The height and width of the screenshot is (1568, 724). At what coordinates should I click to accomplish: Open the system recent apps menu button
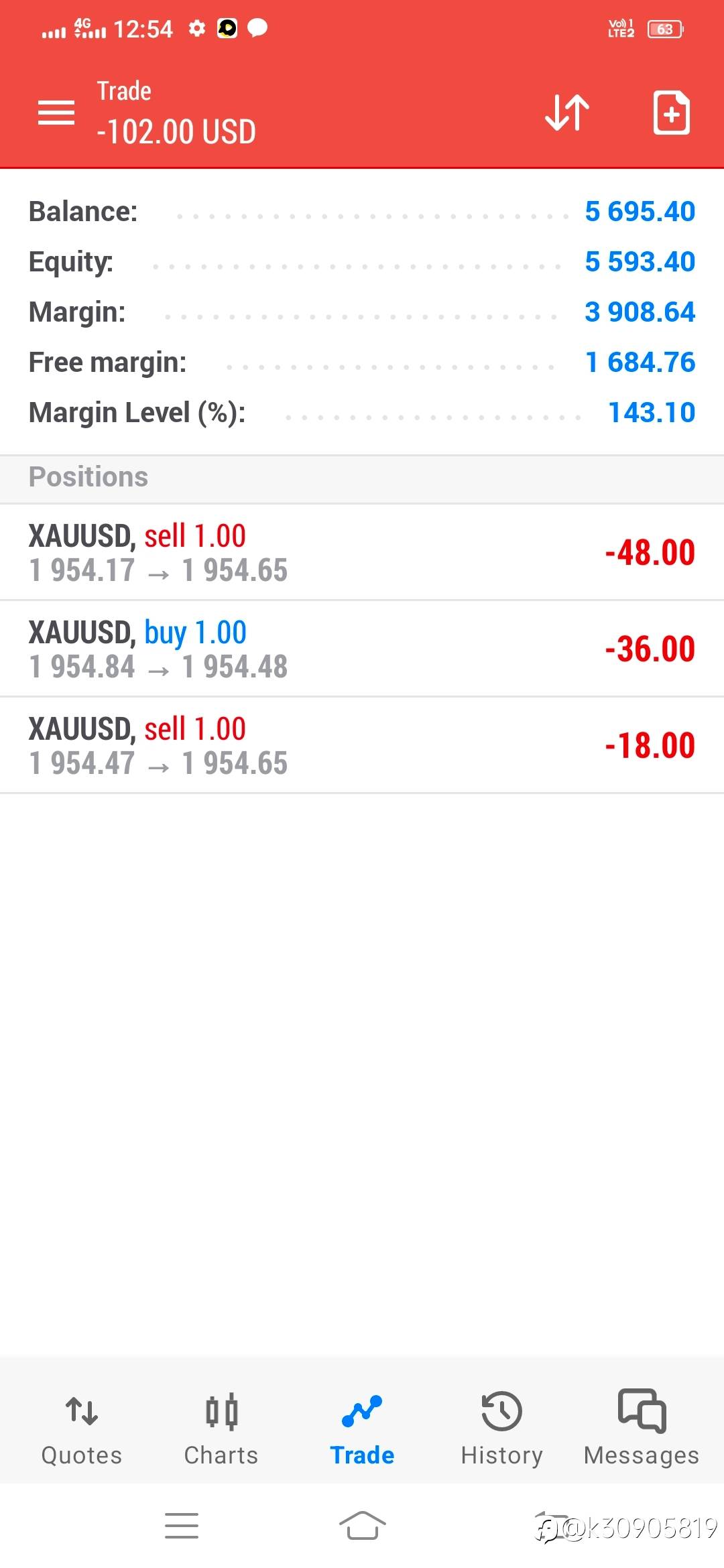tap(182, 1526)
